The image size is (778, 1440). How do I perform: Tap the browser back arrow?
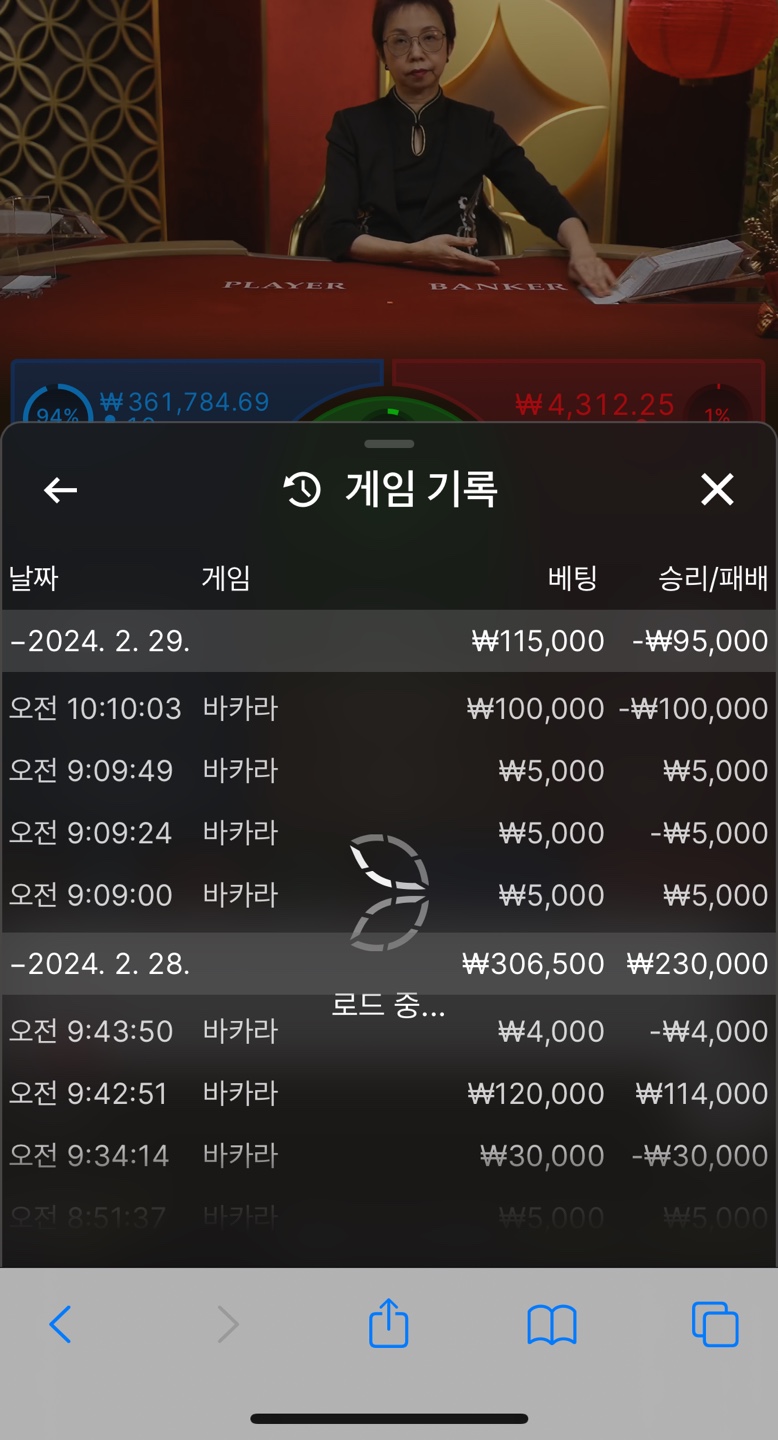point(60,1324)
